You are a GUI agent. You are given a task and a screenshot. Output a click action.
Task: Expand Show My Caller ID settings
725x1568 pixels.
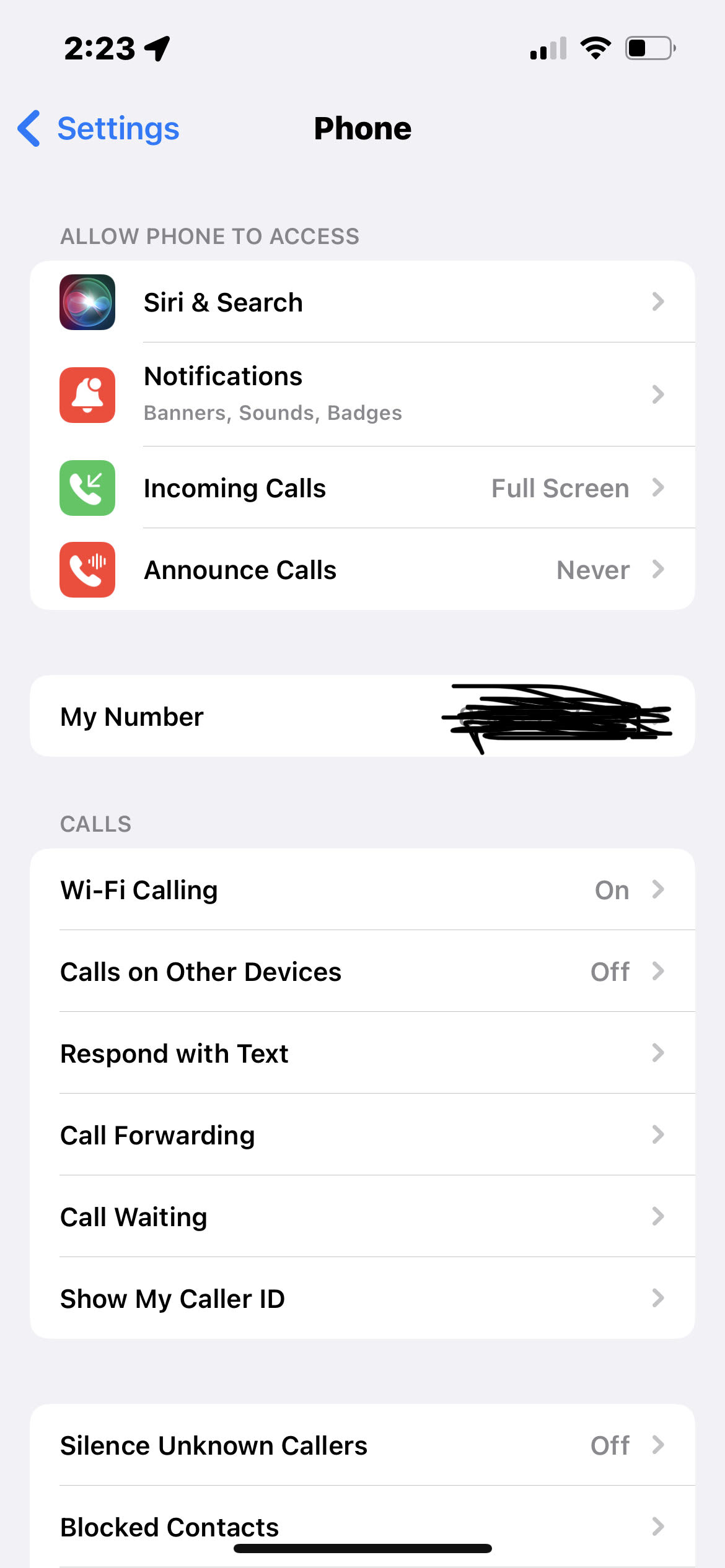pos(362,1299)
